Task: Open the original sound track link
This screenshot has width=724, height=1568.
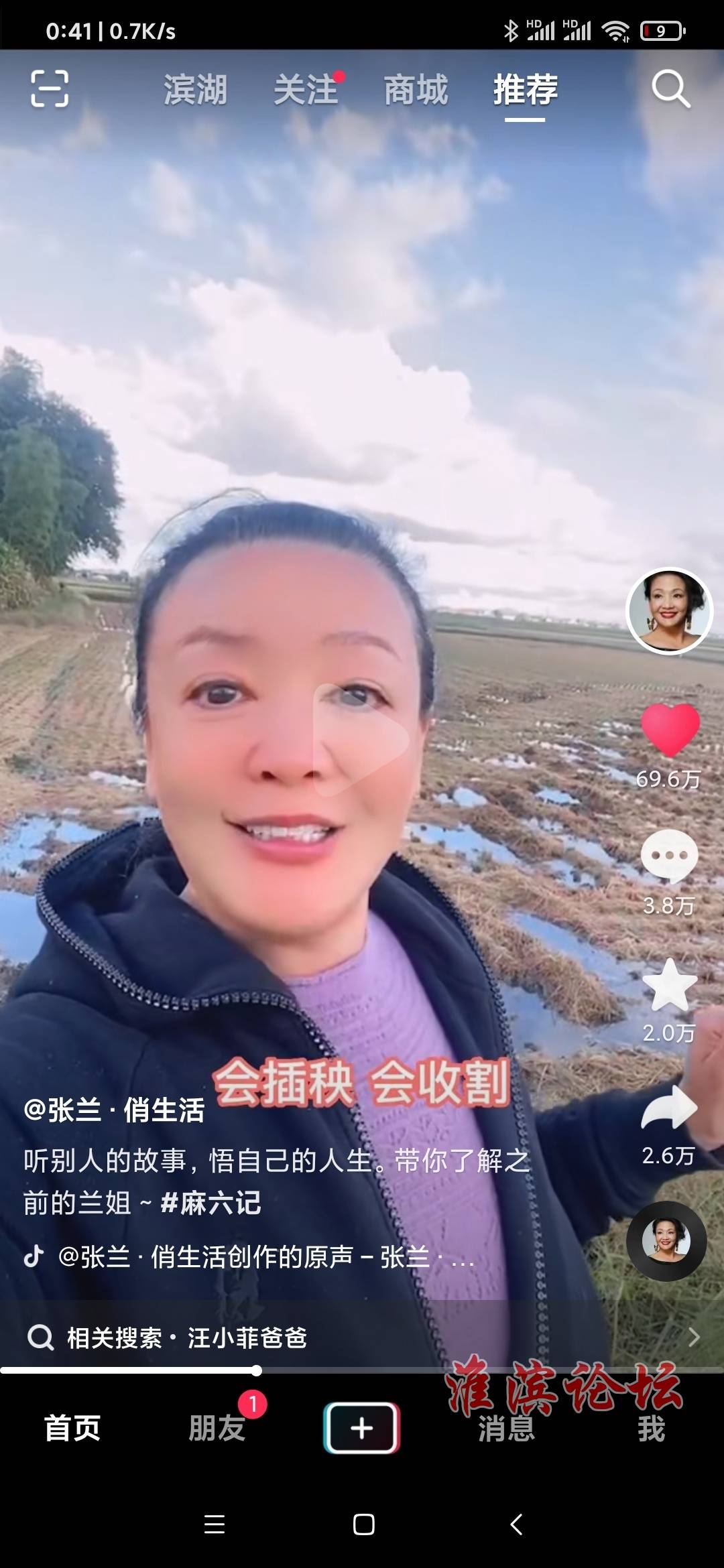Action: click(265, 1256)
